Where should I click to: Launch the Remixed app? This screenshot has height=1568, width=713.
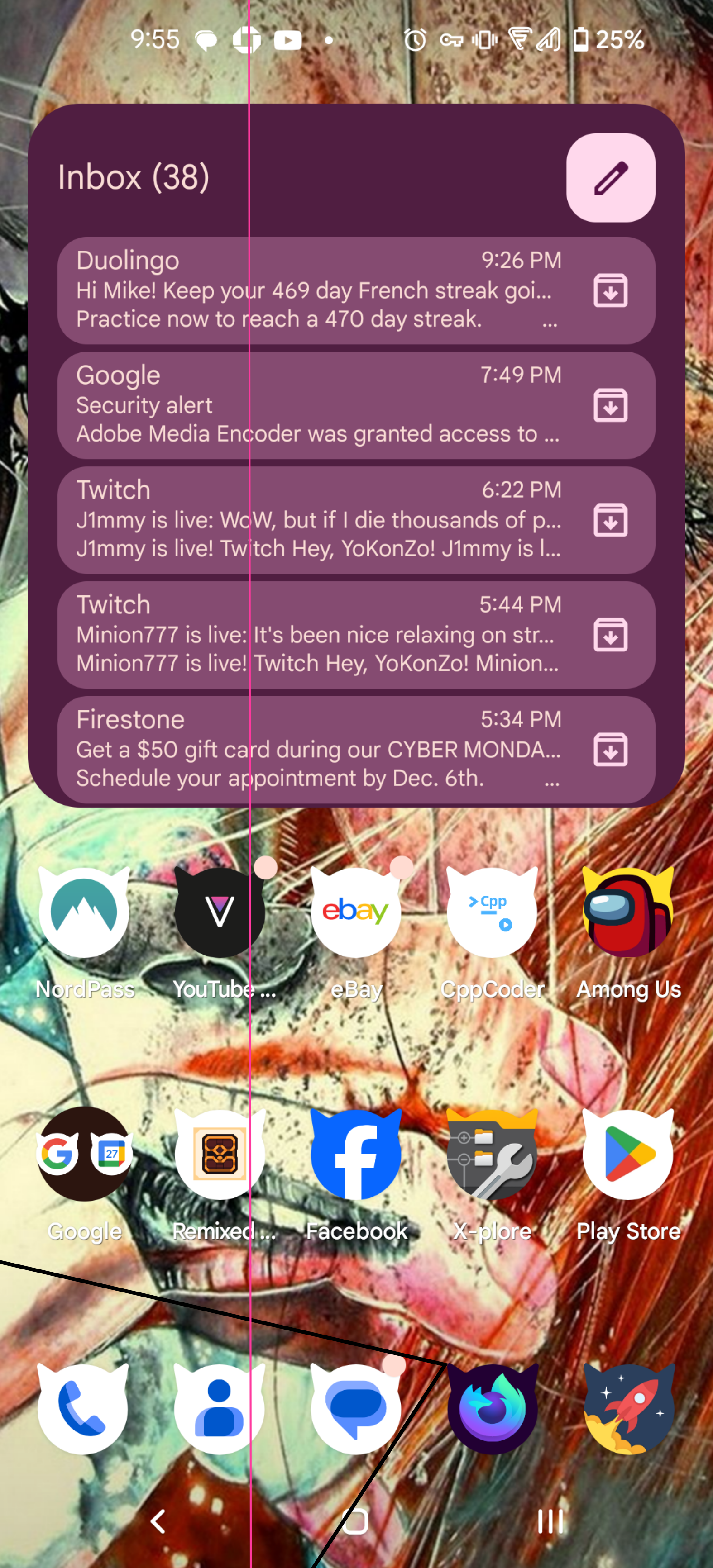pos(220,1154)
